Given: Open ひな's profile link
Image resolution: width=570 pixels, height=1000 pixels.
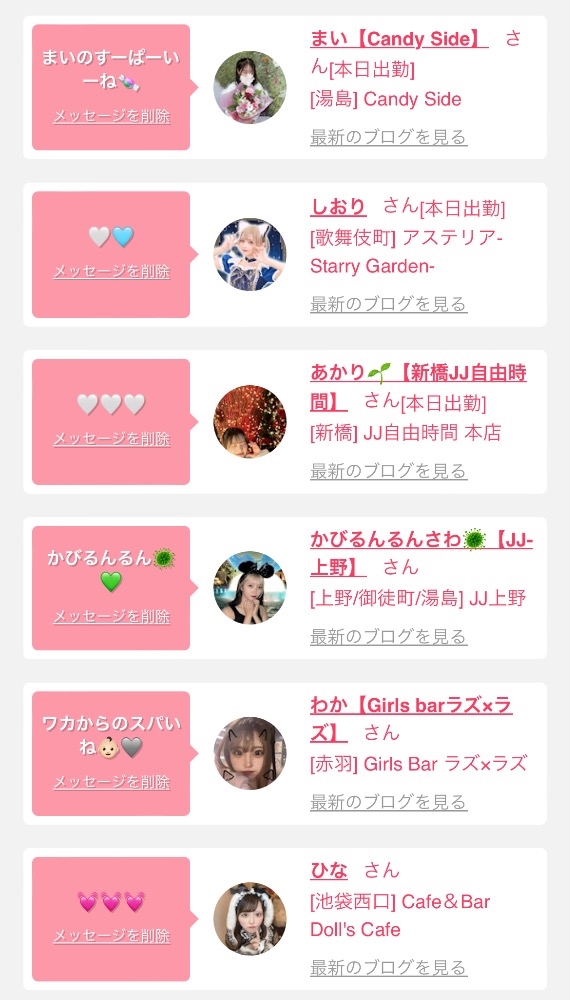Looking at the screenshot, I should 329,870.
